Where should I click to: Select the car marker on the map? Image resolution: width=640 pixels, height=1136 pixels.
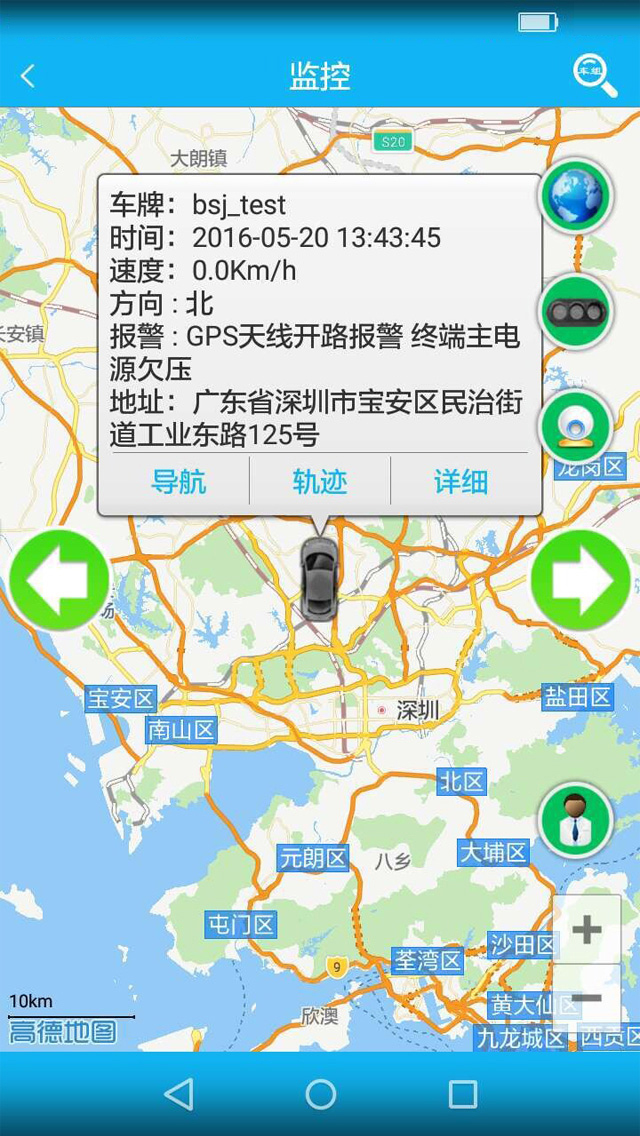point(320,578)
